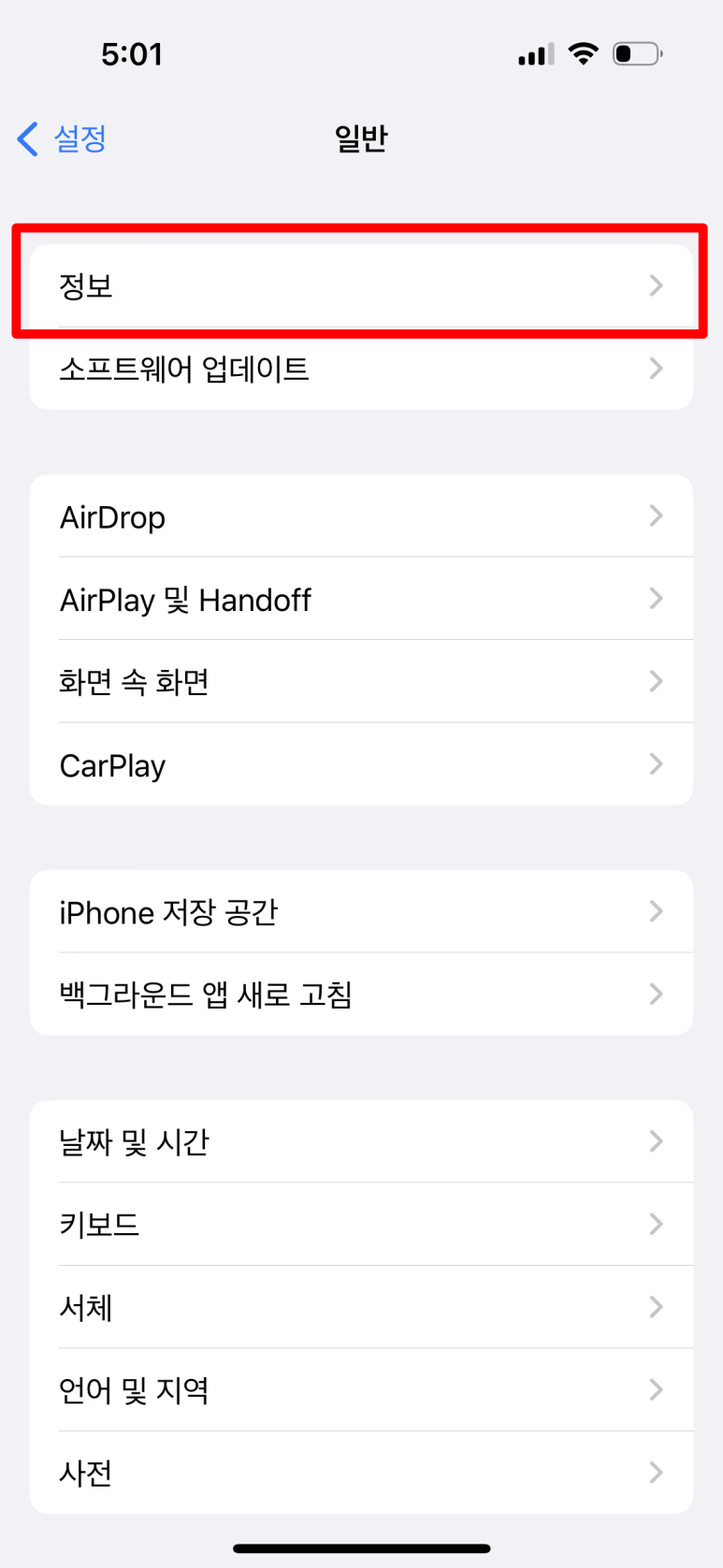Open 날짜 및 시간 settings
This screenshot has height=1568, width=723.
point(361,1141)
